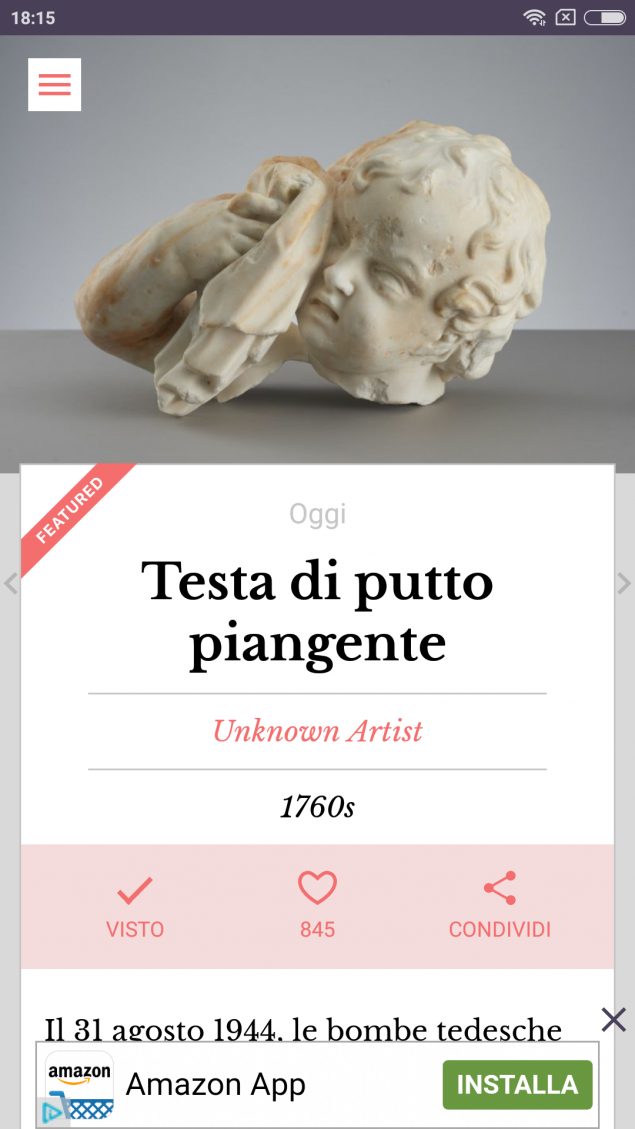Open the hamburger drawer menu
Image resolution: width=635 pixels, height=1129 pixels.
54,85
